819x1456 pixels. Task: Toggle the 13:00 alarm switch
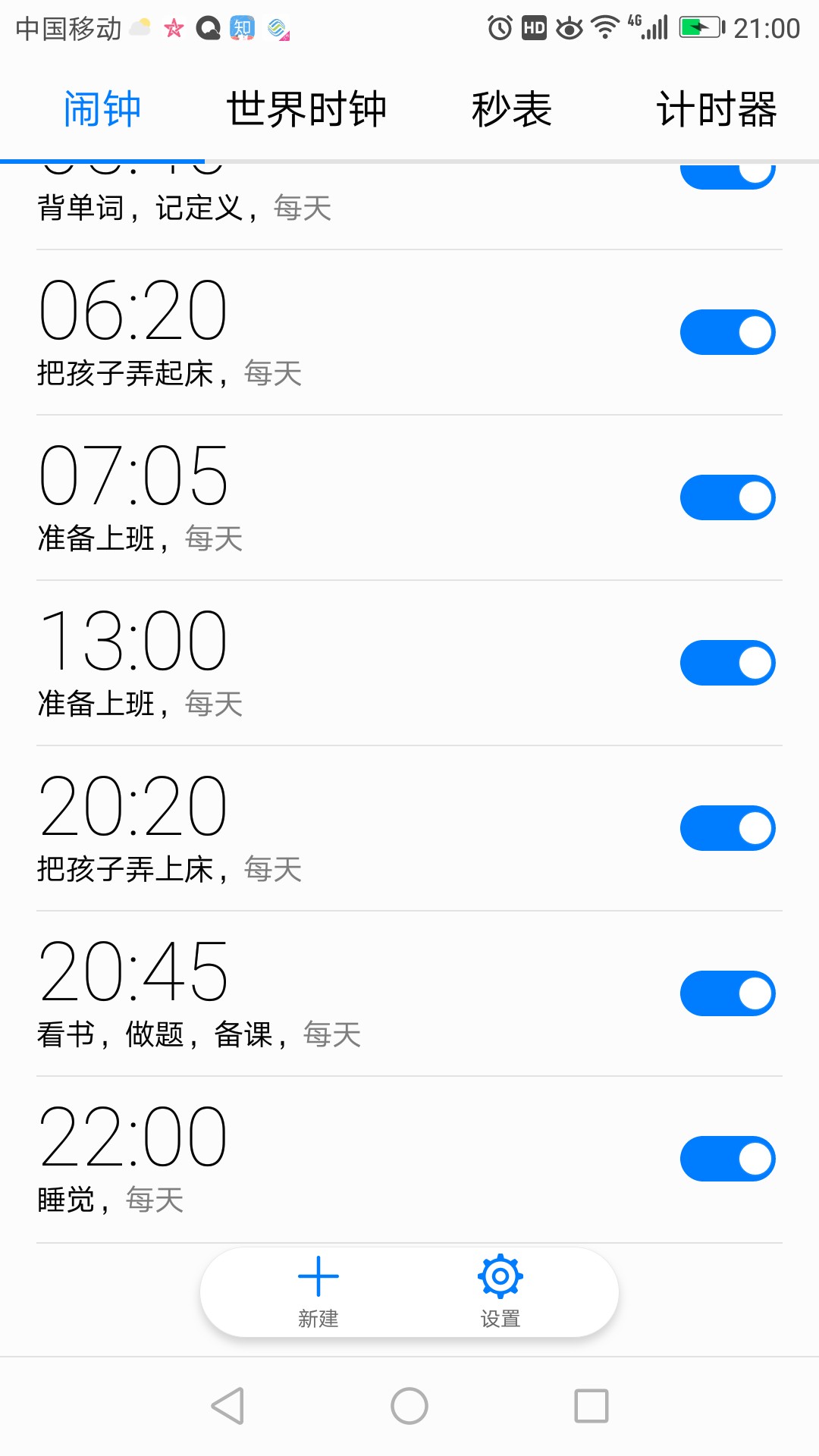[727, 663]
